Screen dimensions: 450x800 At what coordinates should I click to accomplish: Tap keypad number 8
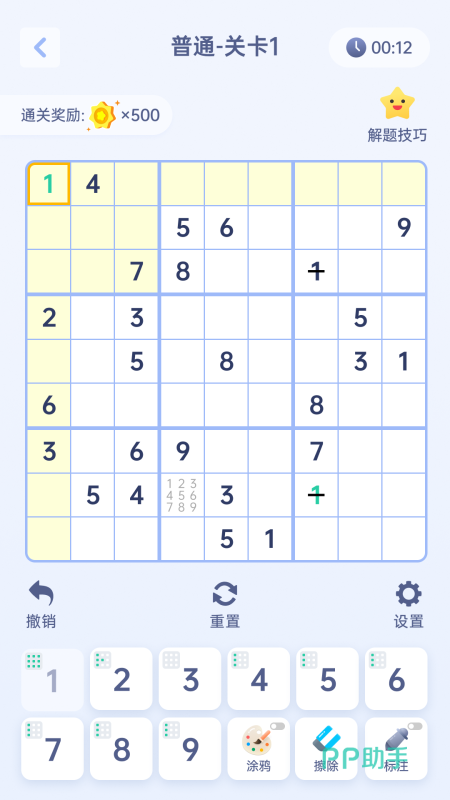point(121,748)
